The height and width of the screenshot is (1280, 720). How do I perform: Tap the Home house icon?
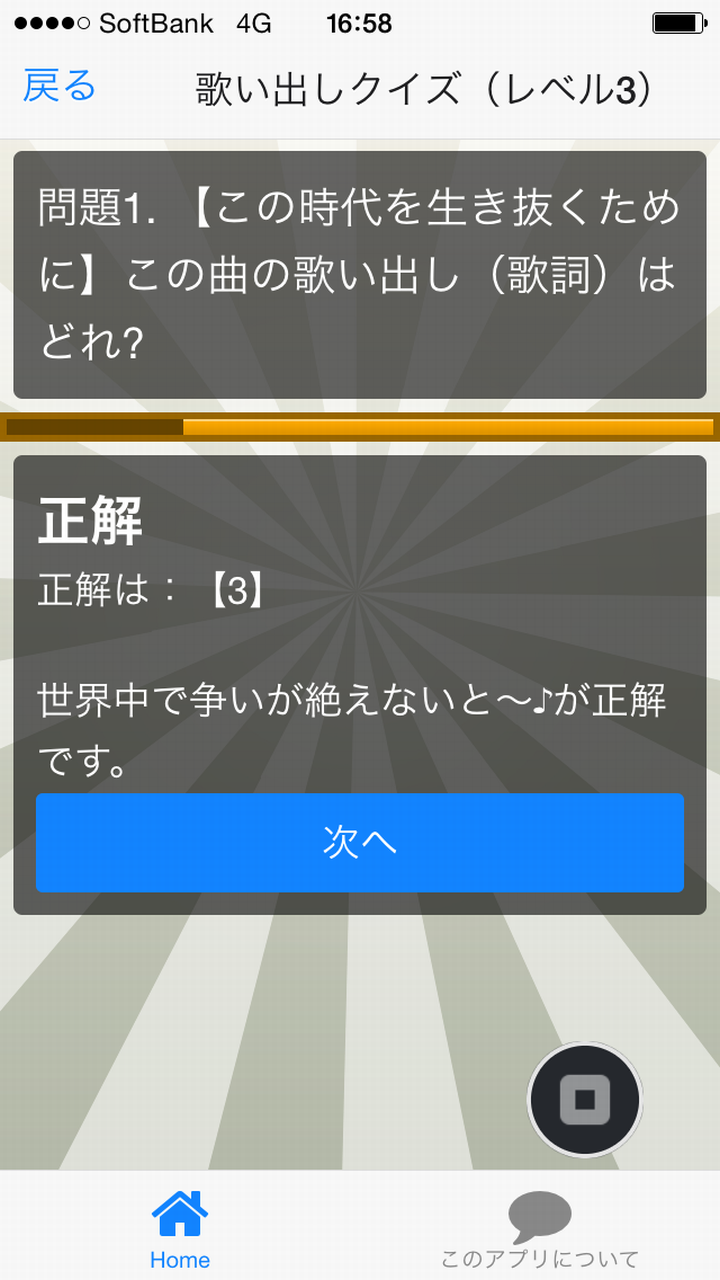[179, 1213]
